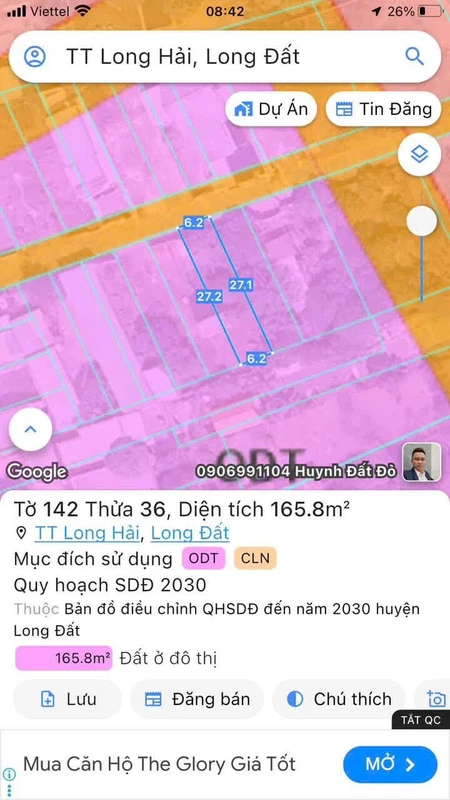Tap Đăng bán to list the plot

tap(197, 699)
